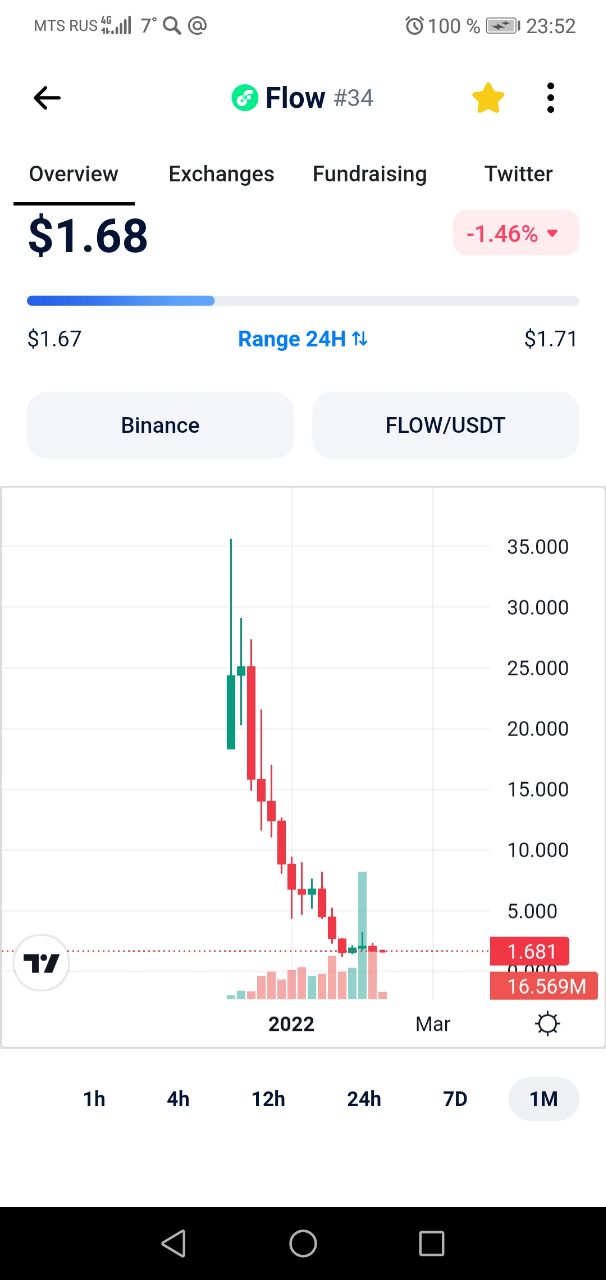View the Twitter tab
Screen dimensions: 606x1280
coord(519,174)
